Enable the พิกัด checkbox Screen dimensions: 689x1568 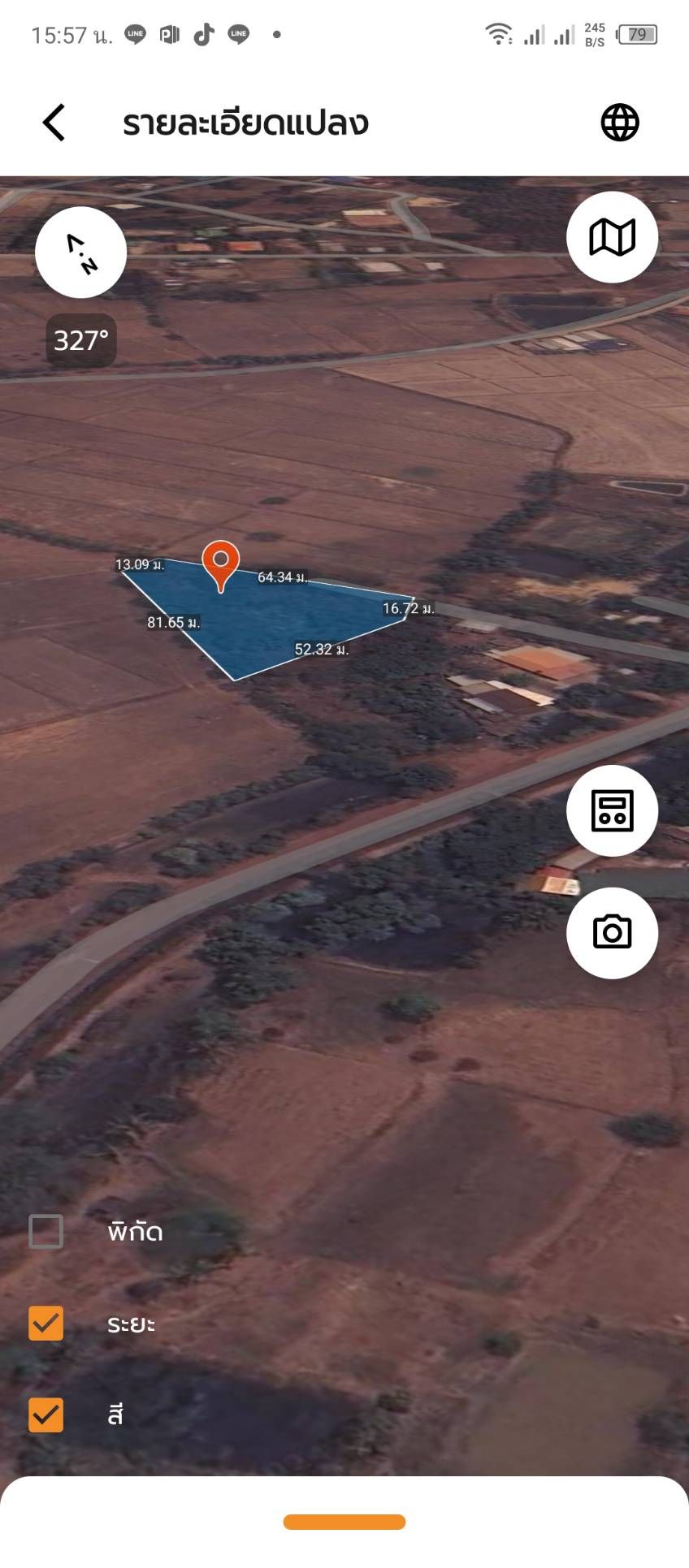point(46,1232)
